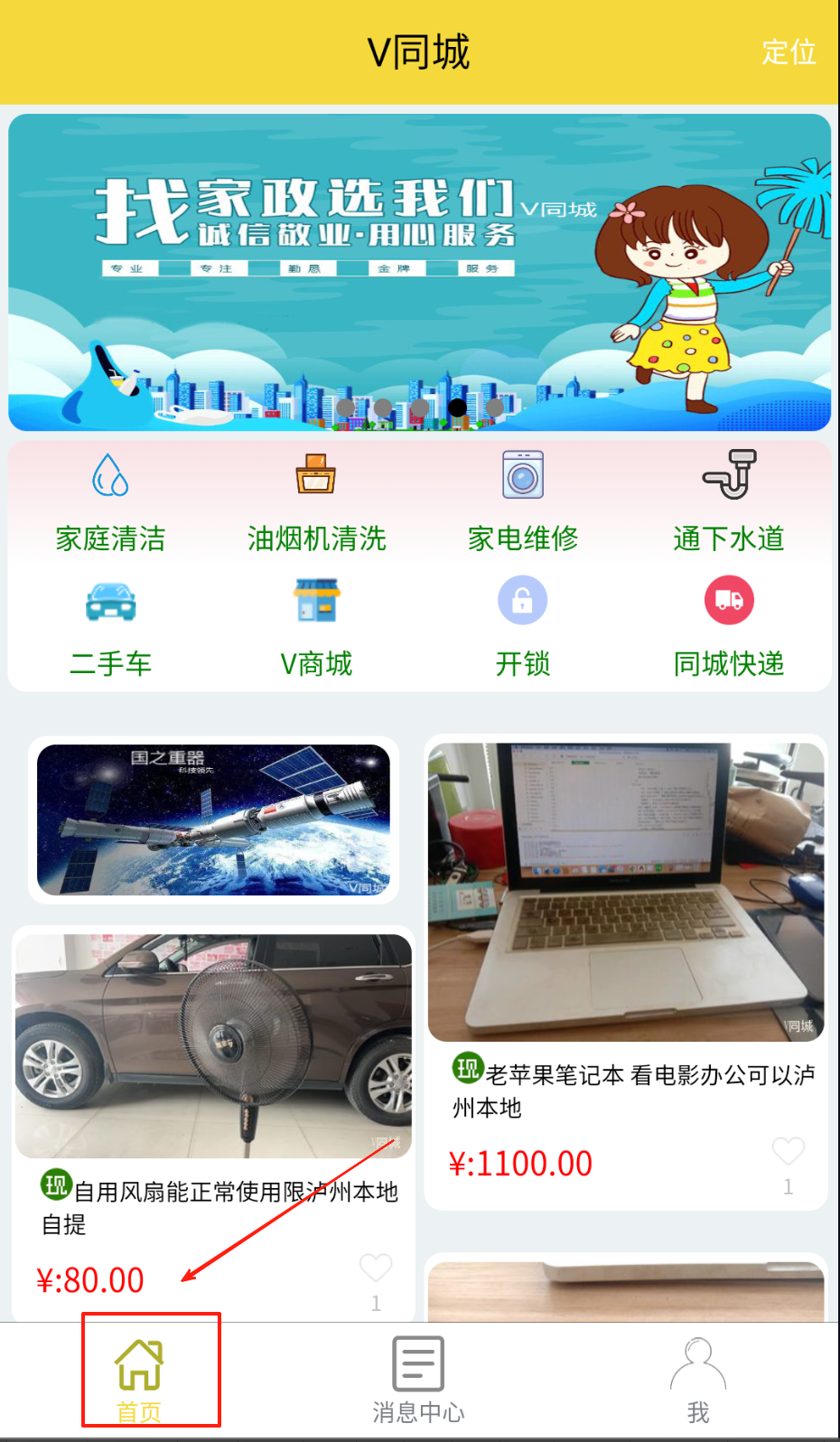Select 油烟机清洗 category

pos(316,503)
